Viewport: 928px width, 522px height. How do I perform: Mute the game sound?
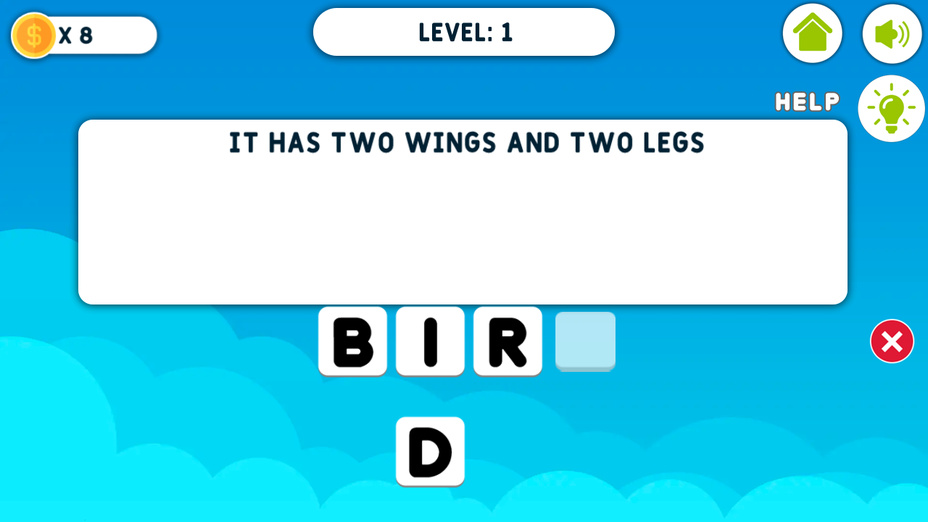(891, 33)
